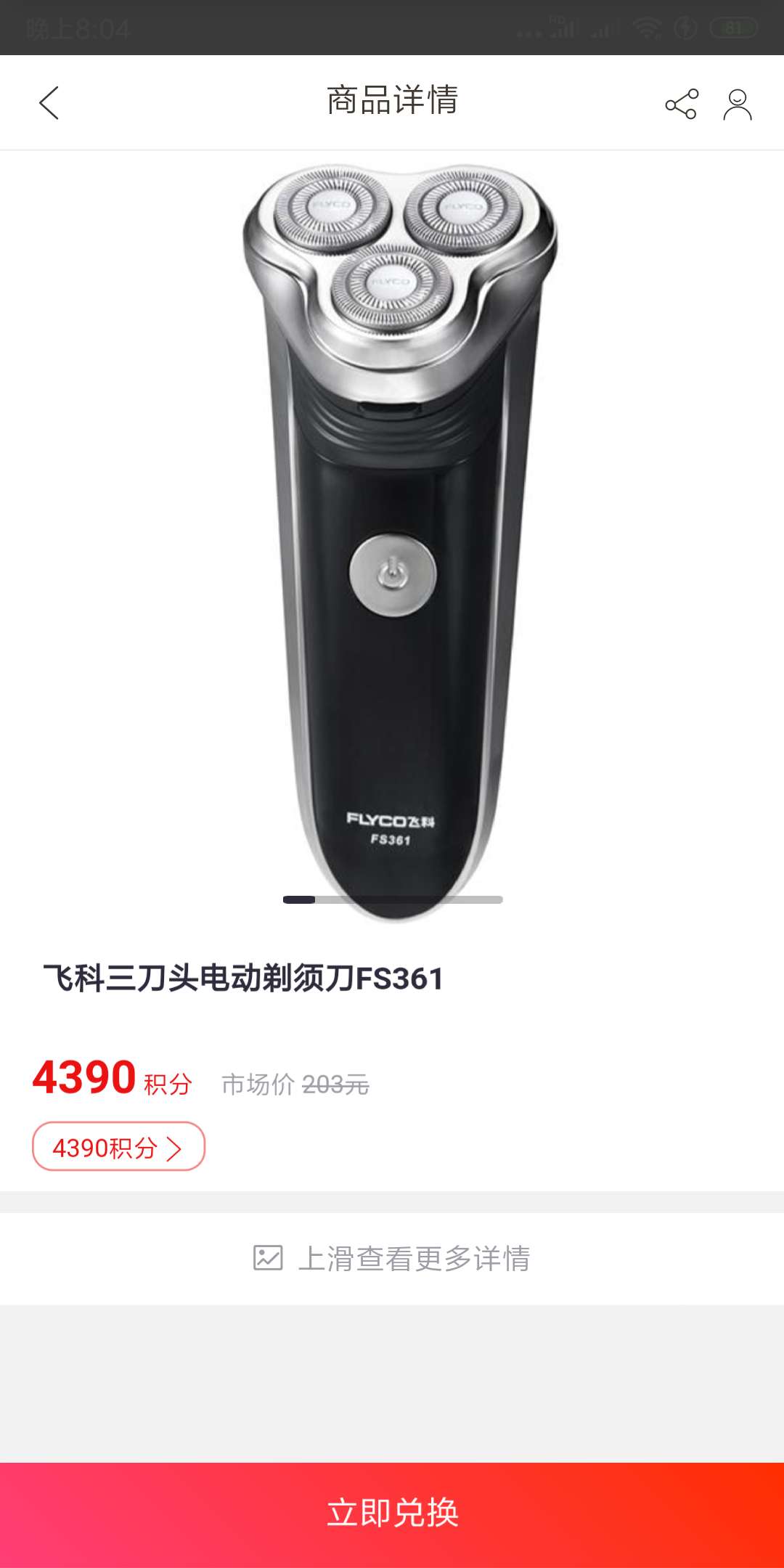Tap the power button shown on the shaver image
784x1568 pixels.
(393, 574)
